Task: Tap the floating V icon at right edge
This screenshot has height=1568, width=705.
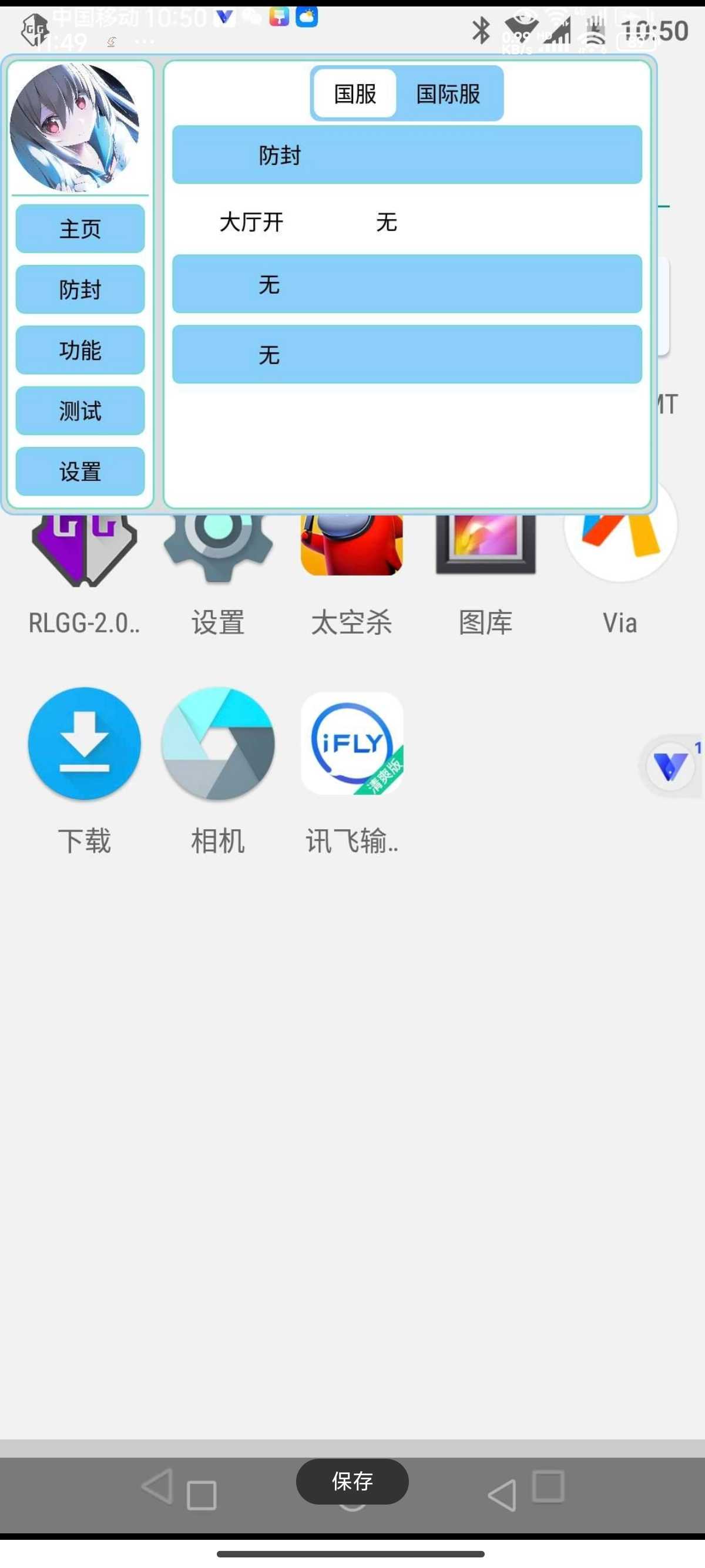Action: pyautogui.click(x=670, y=767)
